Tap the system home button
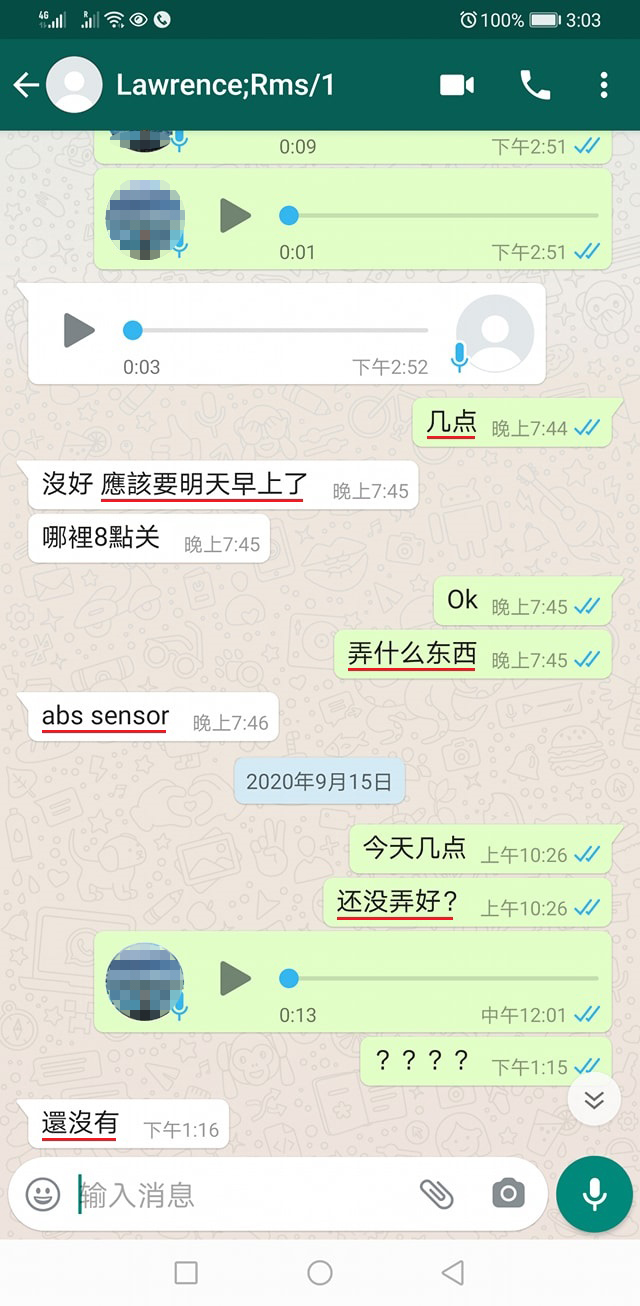The width and height of the screenshot is (640, 1306). click(x=320, y=1272)
